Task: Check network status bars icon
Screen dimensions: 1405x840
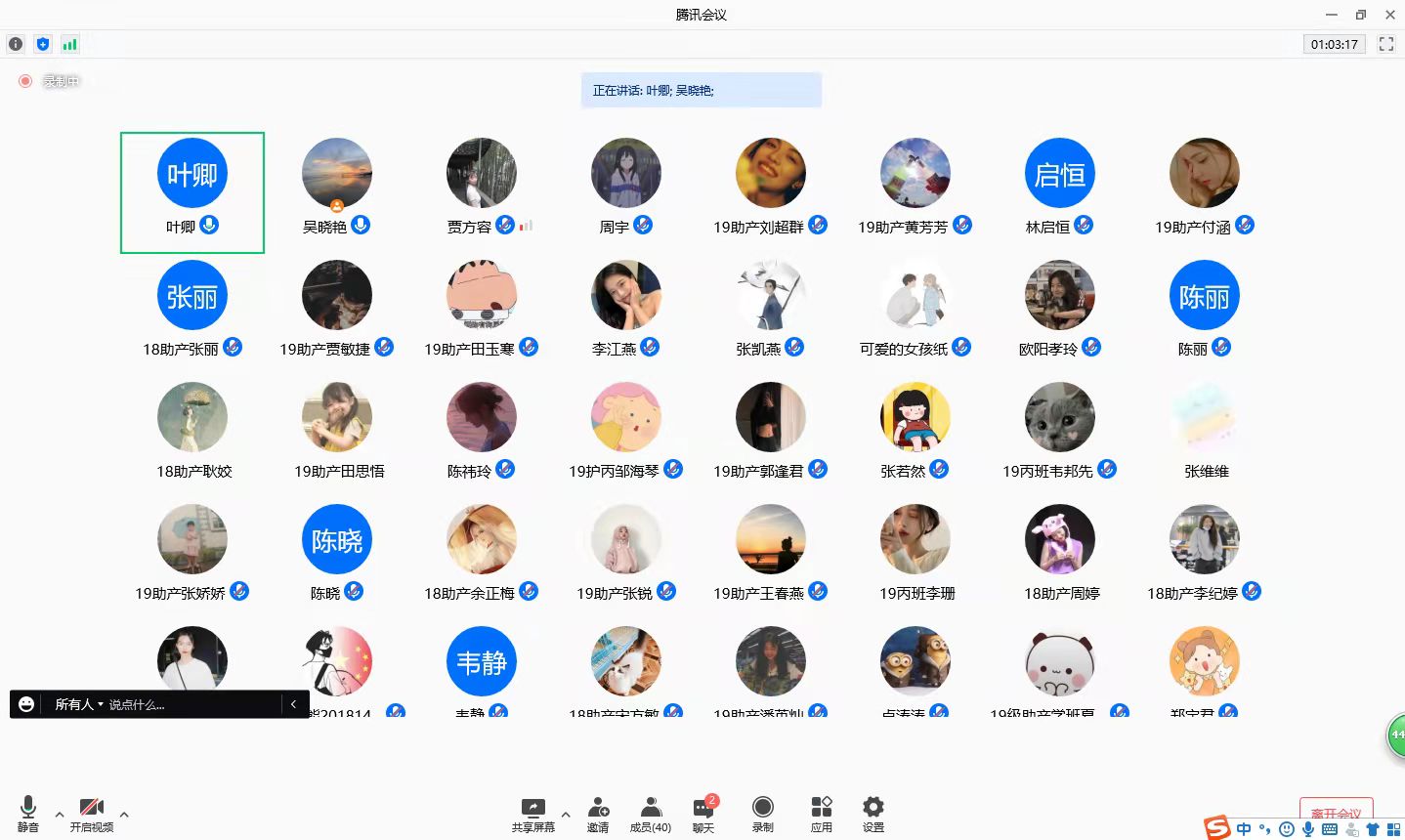Action: point(69,44)
